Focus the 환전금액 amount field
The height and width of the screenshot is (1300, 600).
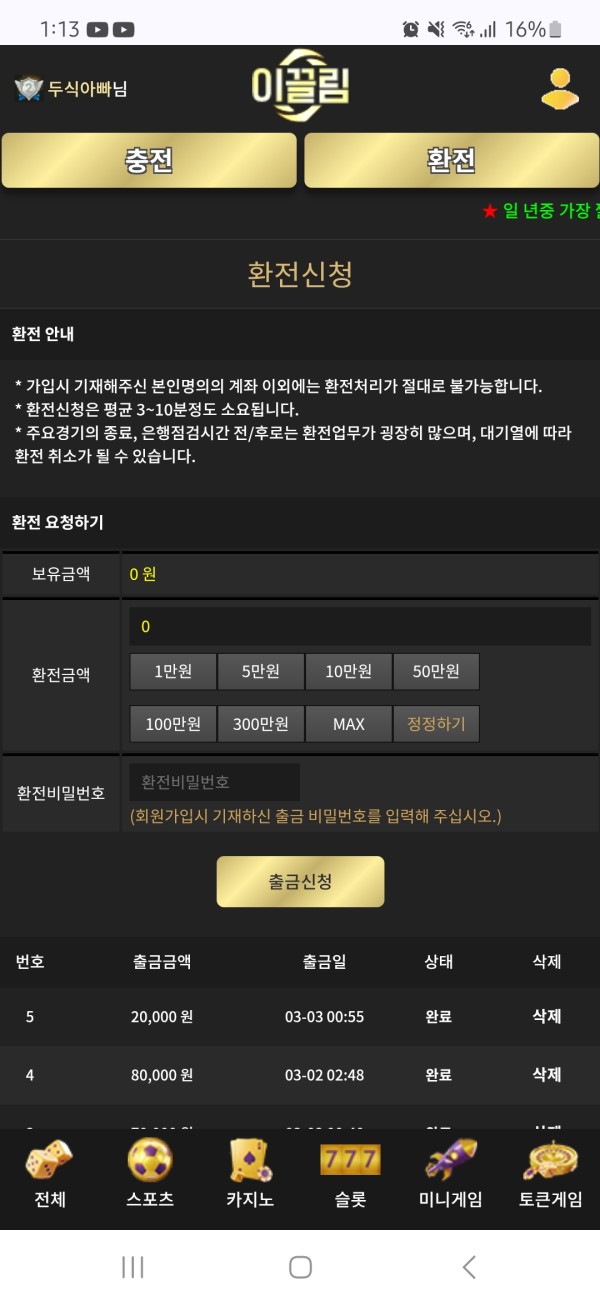[360, 627]
